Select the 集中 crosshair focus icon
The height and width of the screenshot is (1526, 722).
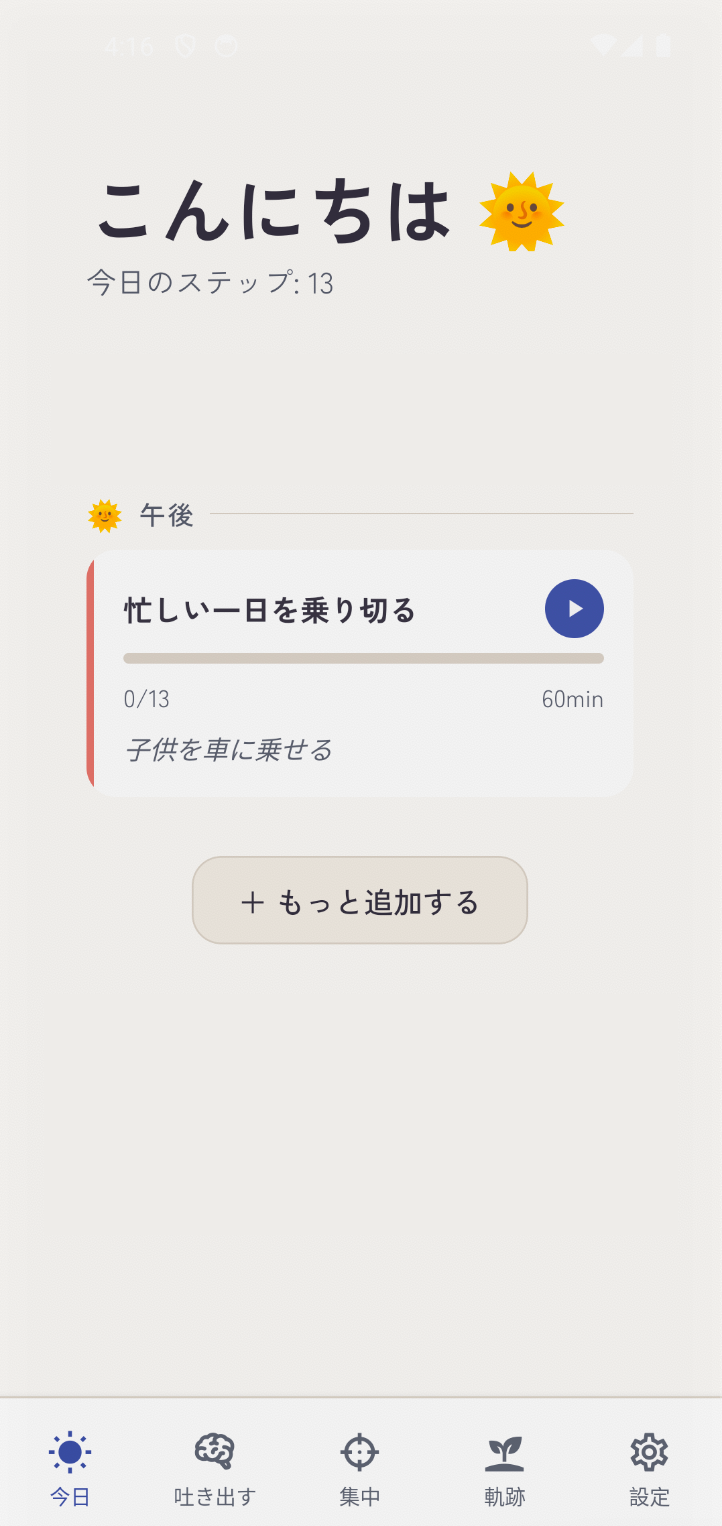359,1450
